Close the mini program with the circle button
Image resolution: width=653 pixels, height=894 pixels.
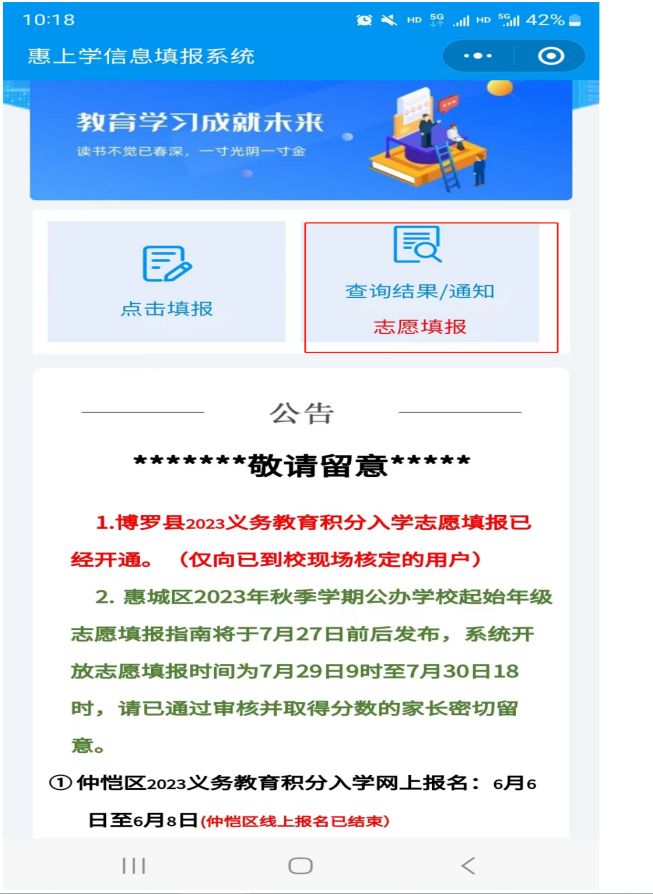tap(551, 56)
